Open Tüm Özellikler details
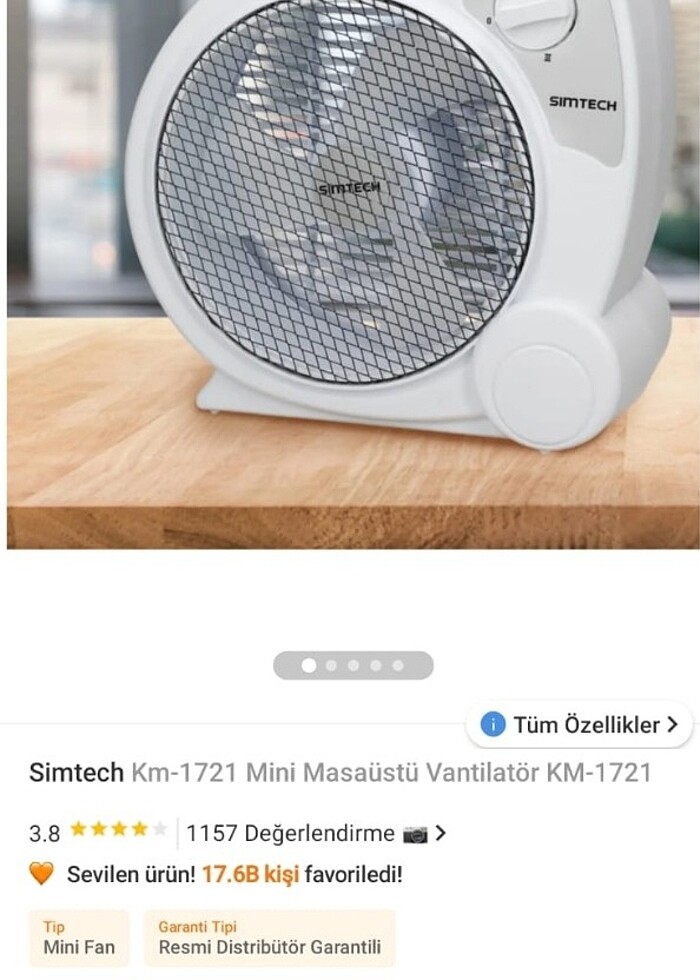This screenshot has height=980, width=700. click(x=580, y=724)
